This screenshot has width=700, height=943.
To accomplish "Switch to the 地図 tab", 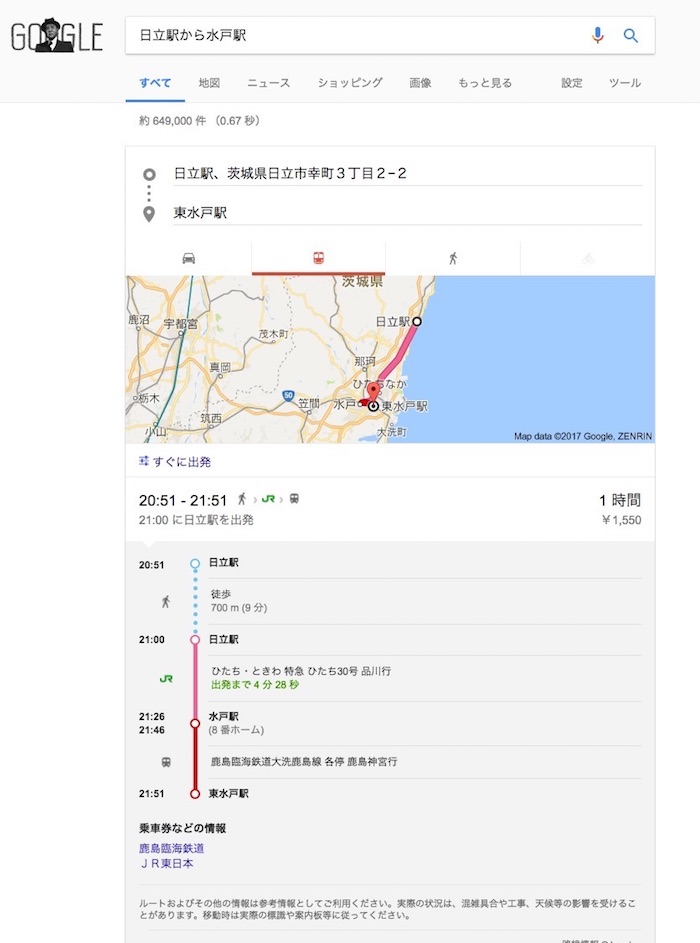I will coord(209,83).
